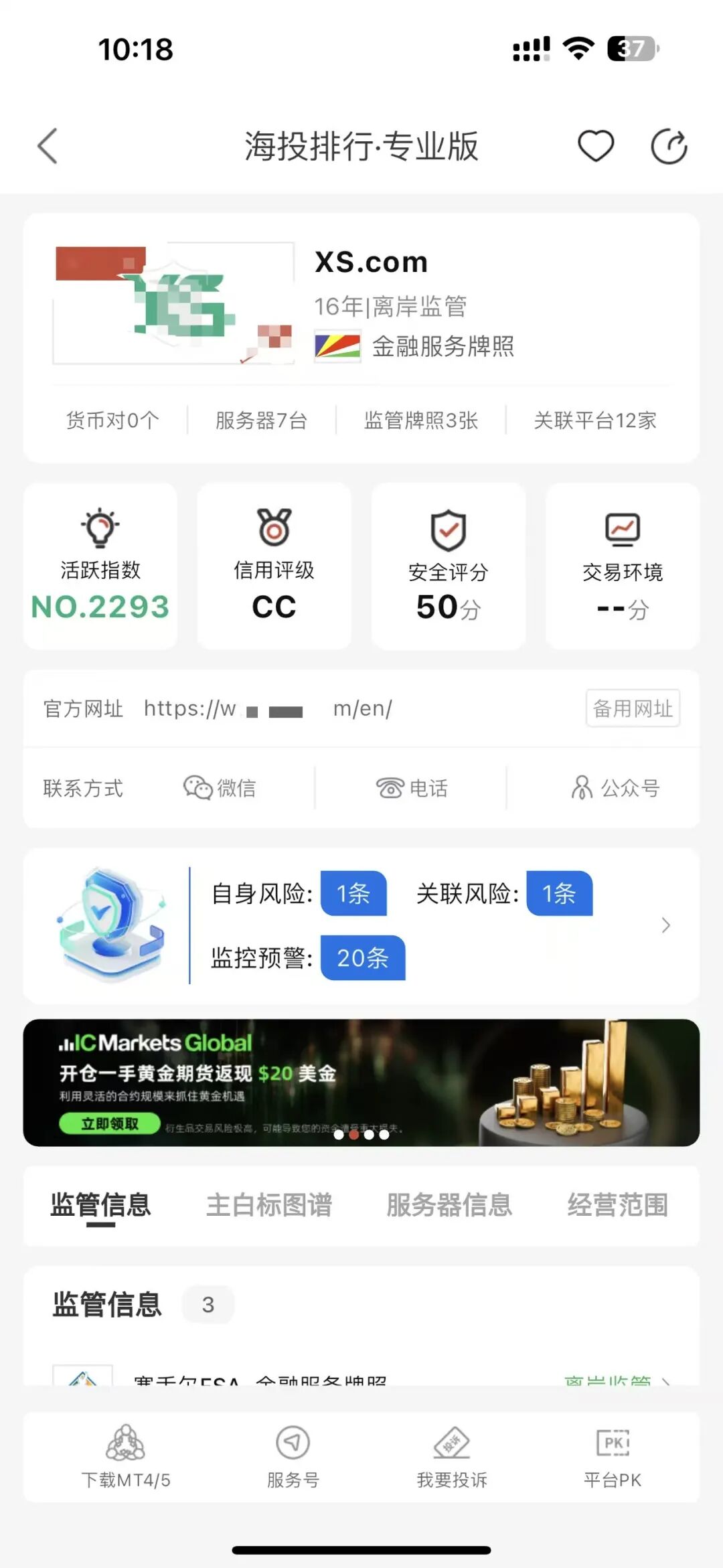Open 平台PK comparison icon
The height and width of the screenshot is (1568, 723).
point(612,1456)
